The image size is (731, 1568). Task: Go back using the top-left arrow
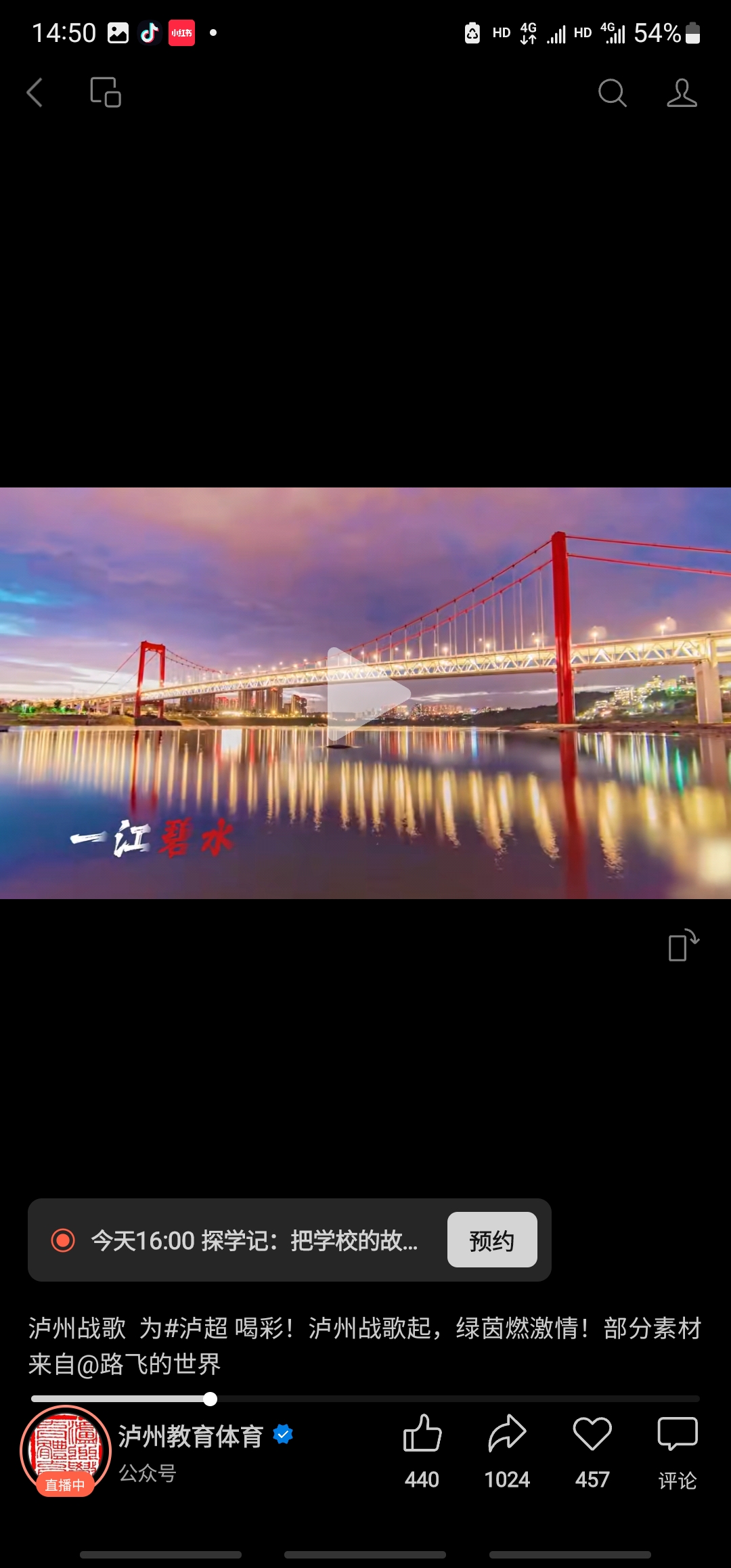tap(35, 93)
